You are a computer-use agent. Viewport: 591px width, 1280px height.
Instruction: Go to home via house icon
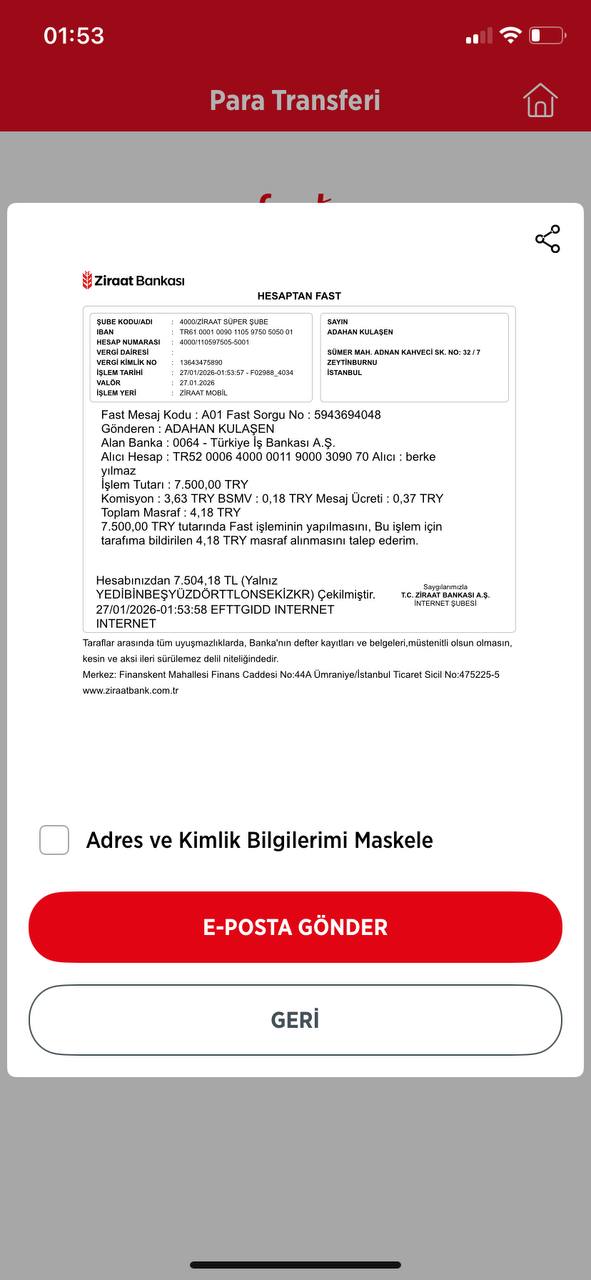540,100
